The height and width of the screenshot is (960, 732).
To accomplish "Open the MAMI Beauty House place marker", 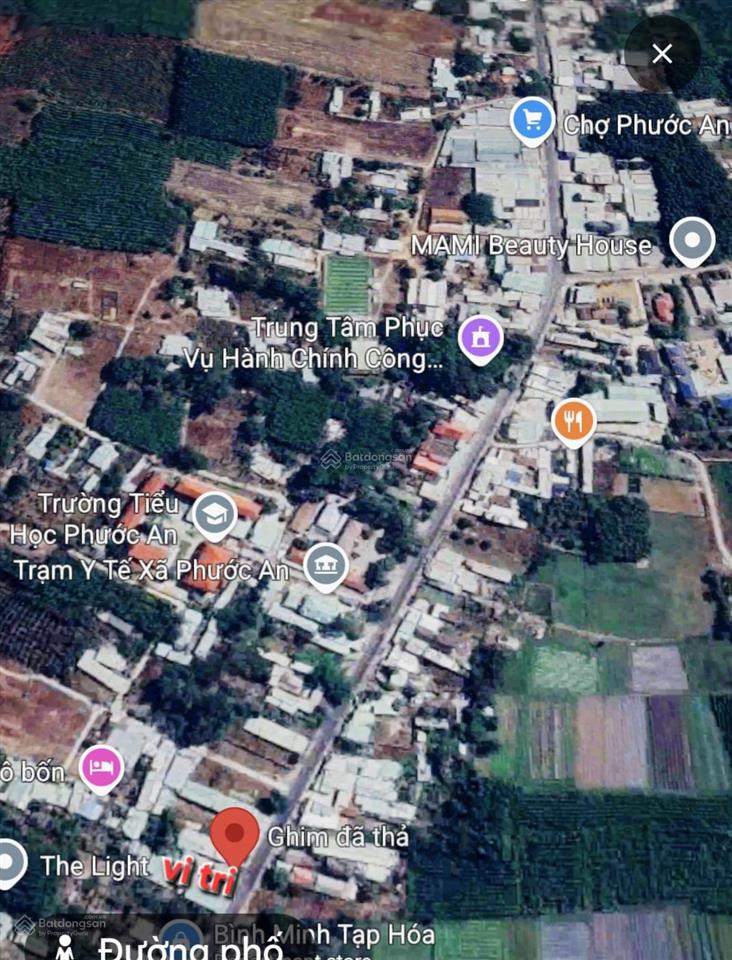I will coord(691,238).
